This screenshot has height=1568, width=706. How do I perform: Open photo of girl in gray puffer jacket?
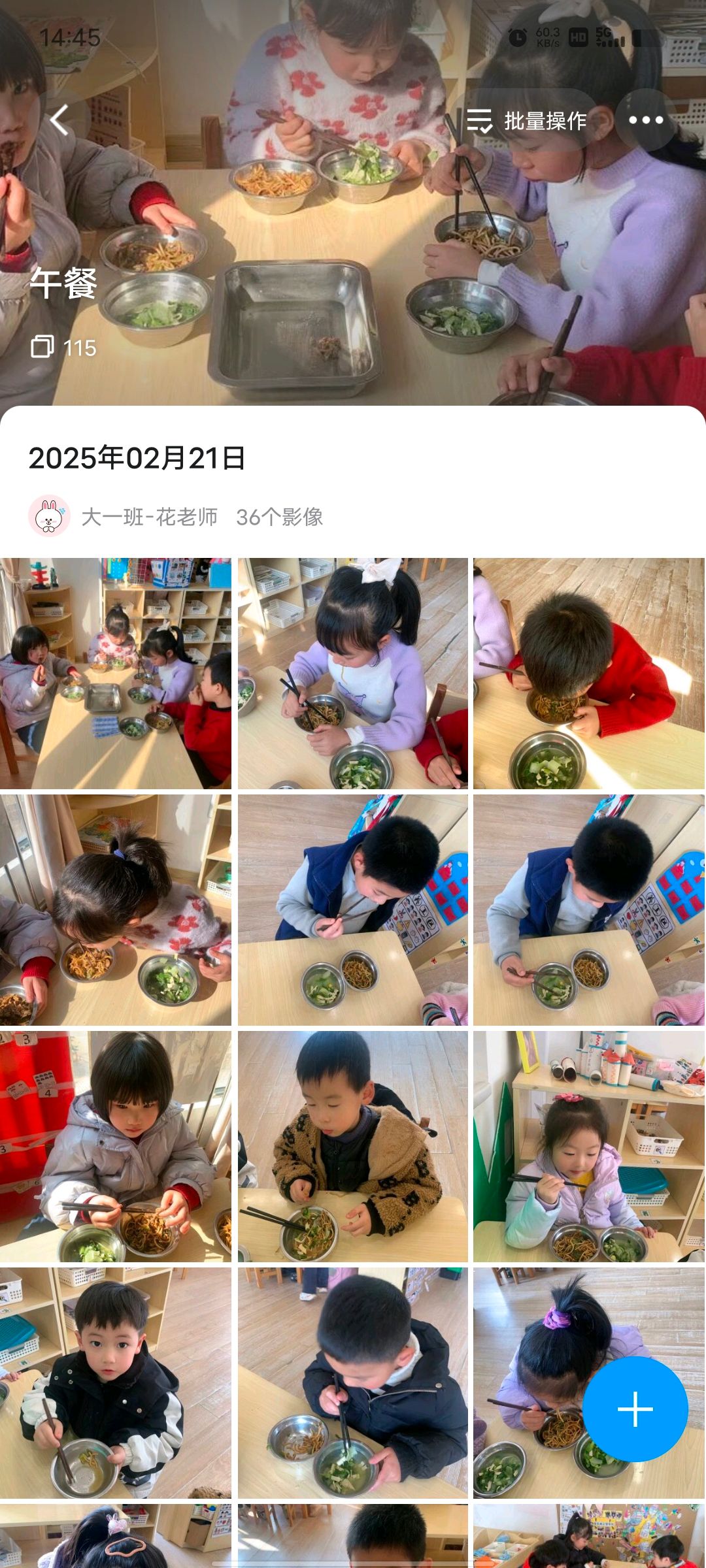pos(116,1147)
